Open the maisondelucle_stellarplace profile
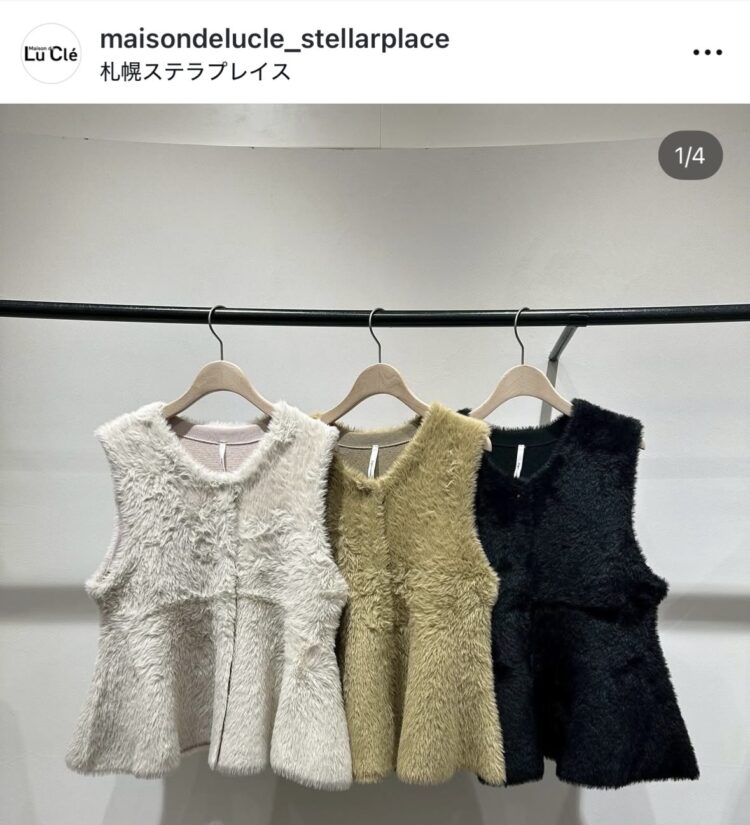The width and height of the screenshot is (750, 825). pos(274,38)
